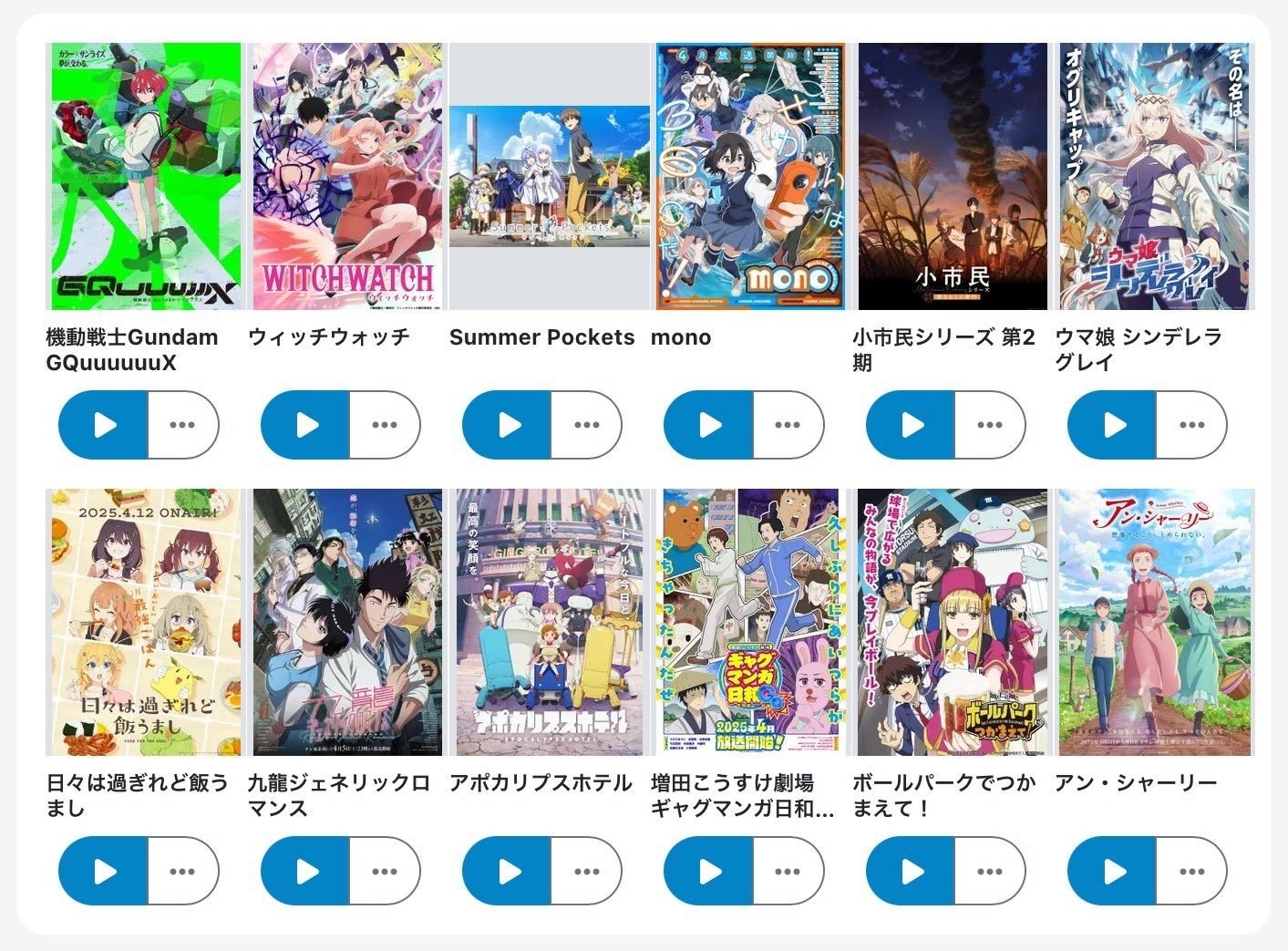Open the 日々は過ぎれど飯うまし poster
The width and height of the screenshot is (1288, 951).
pyautogui.click(x=144, y=622)
